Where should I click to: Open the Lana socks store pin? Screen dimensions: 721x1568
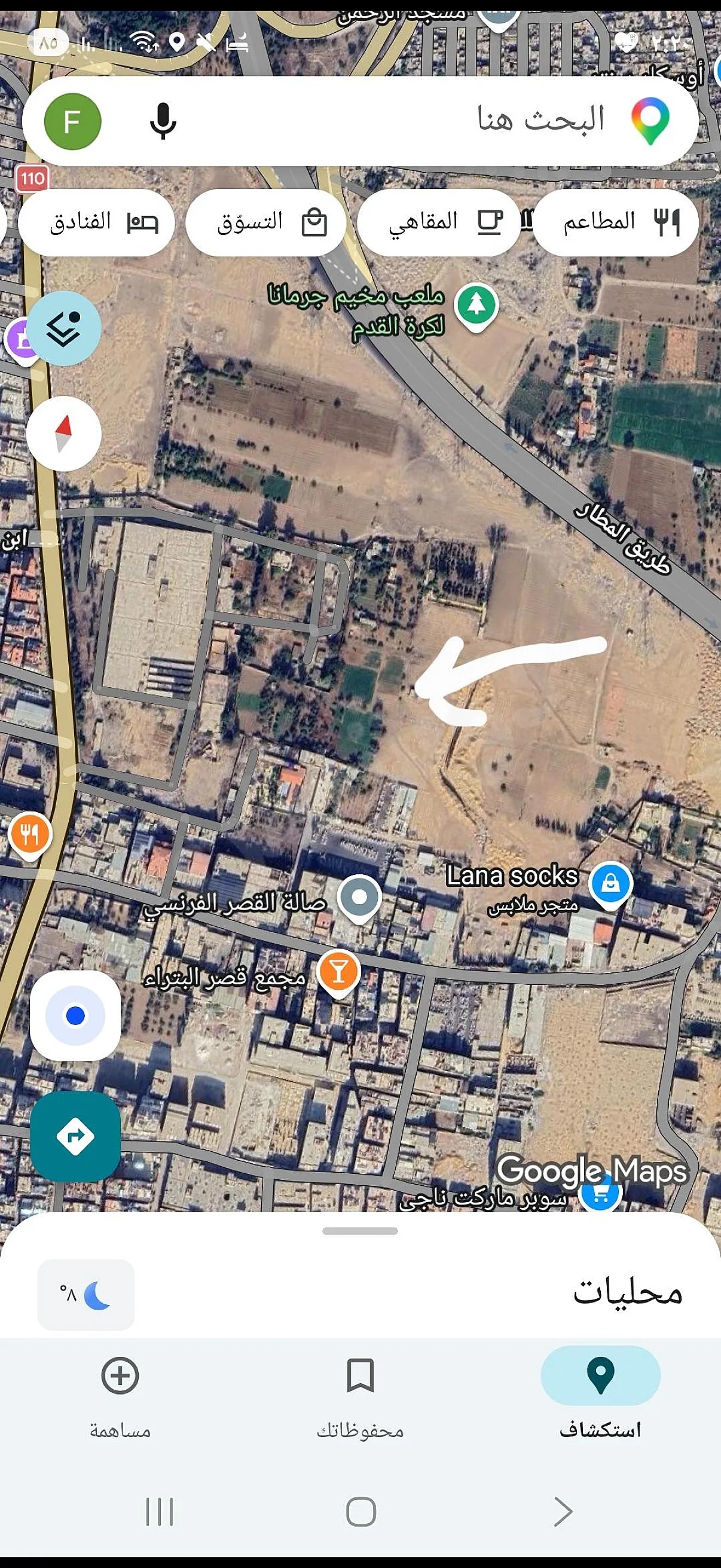611,883
